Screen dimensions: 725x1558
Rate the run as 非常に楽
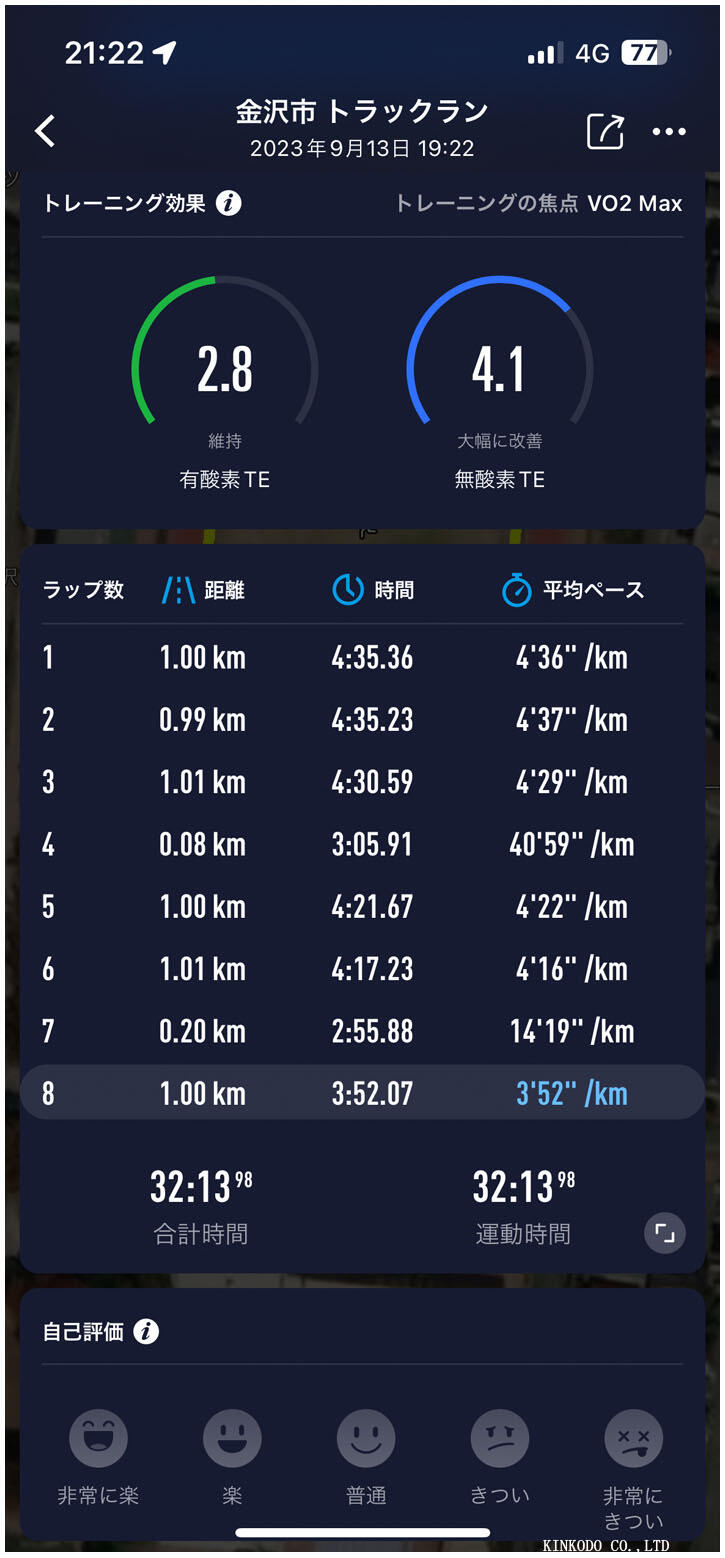98,1440
